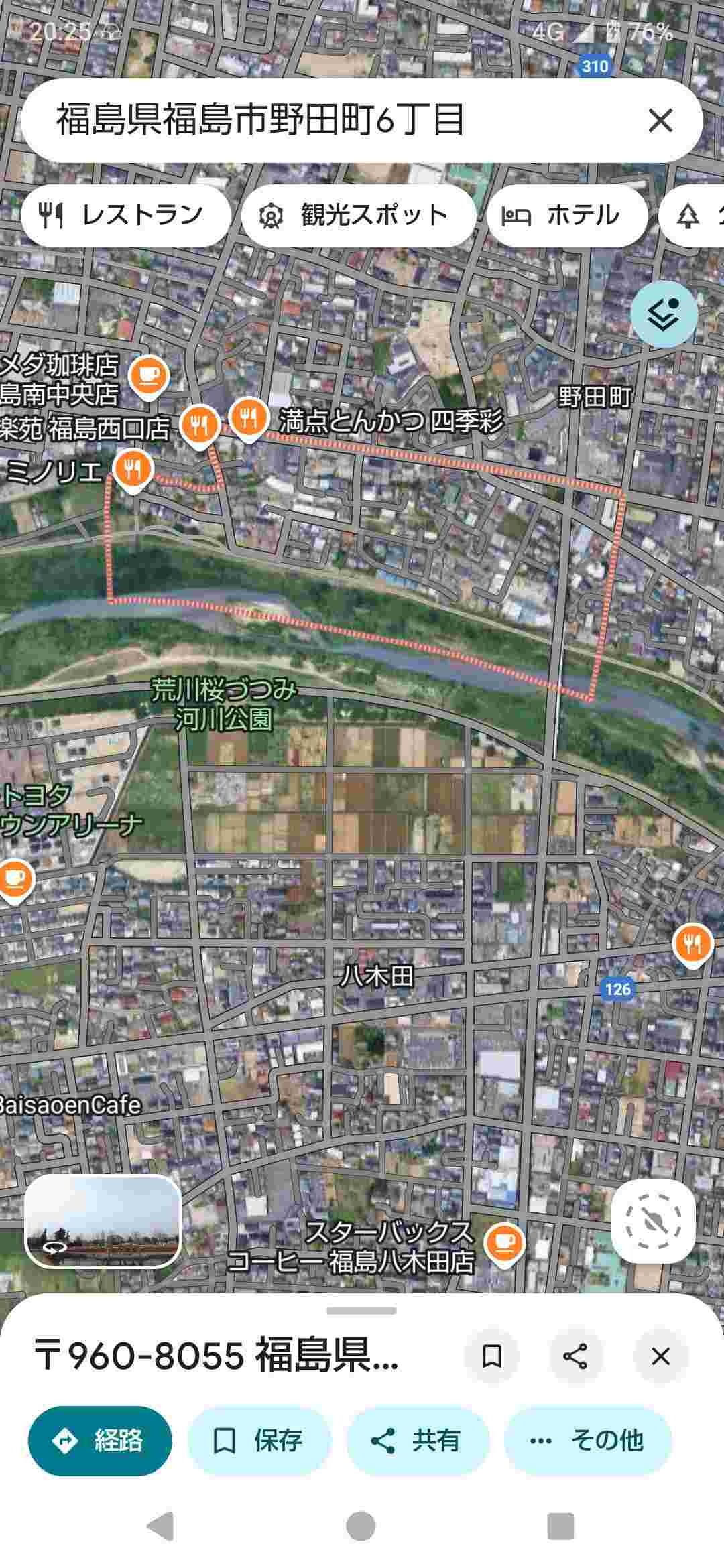Select the ホテル filter chip
The width and height of the screenshot is (724, 1568).
(x=566, y=216)
